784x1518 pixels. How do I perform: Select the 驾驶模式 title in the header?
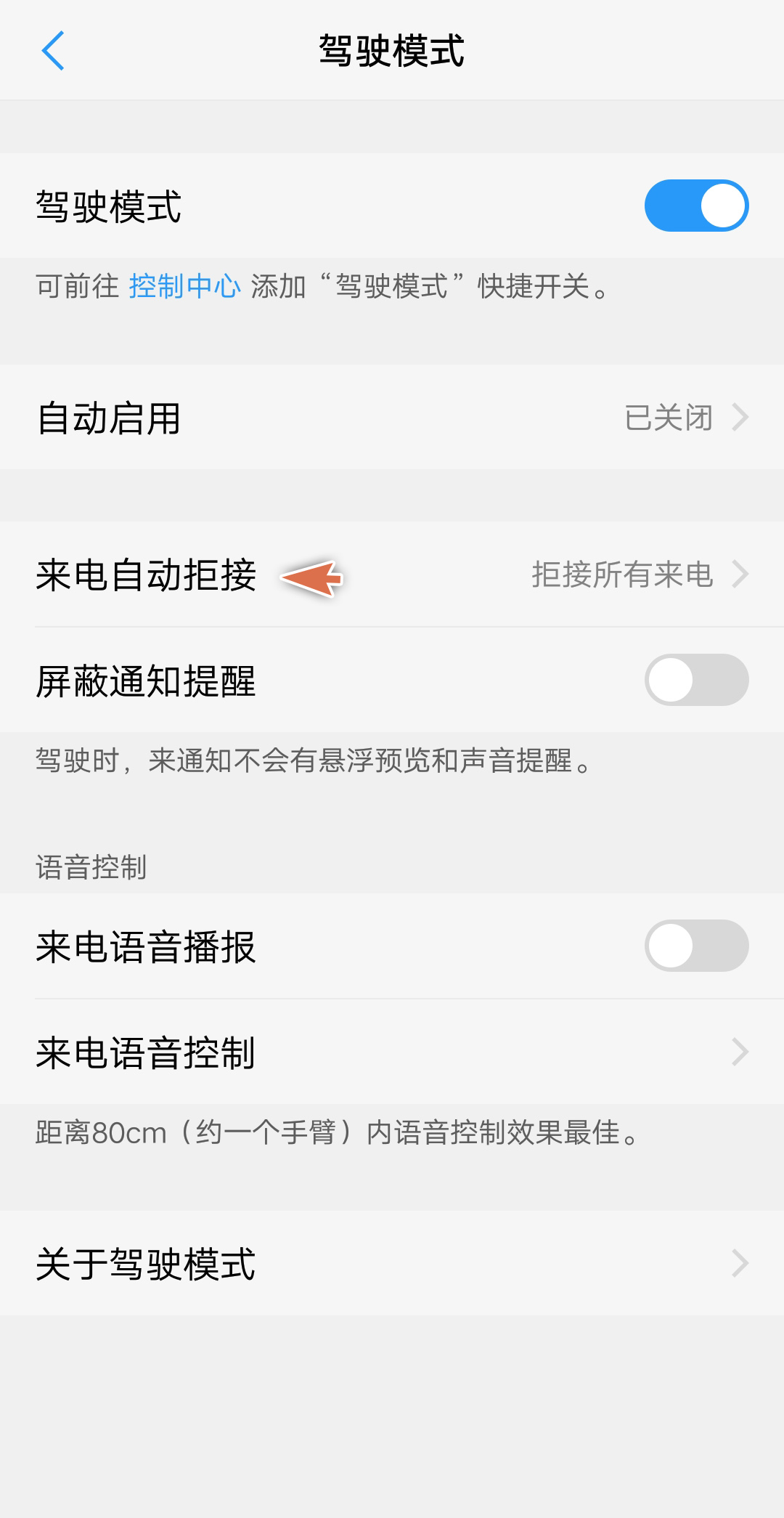pos(392,51)
